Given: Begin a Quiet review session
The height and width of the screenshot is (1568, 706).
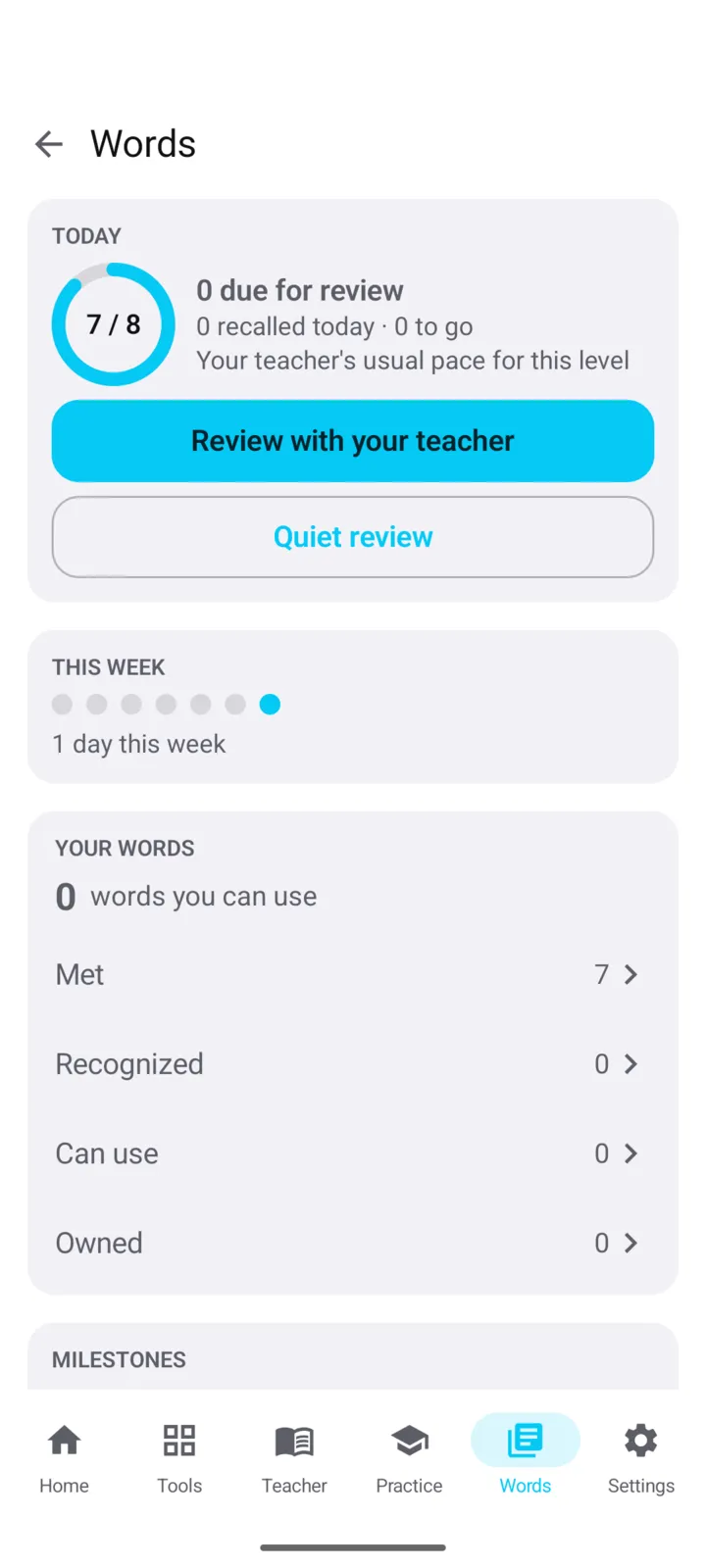Looking at the screenshot, I should click(353, 537).
